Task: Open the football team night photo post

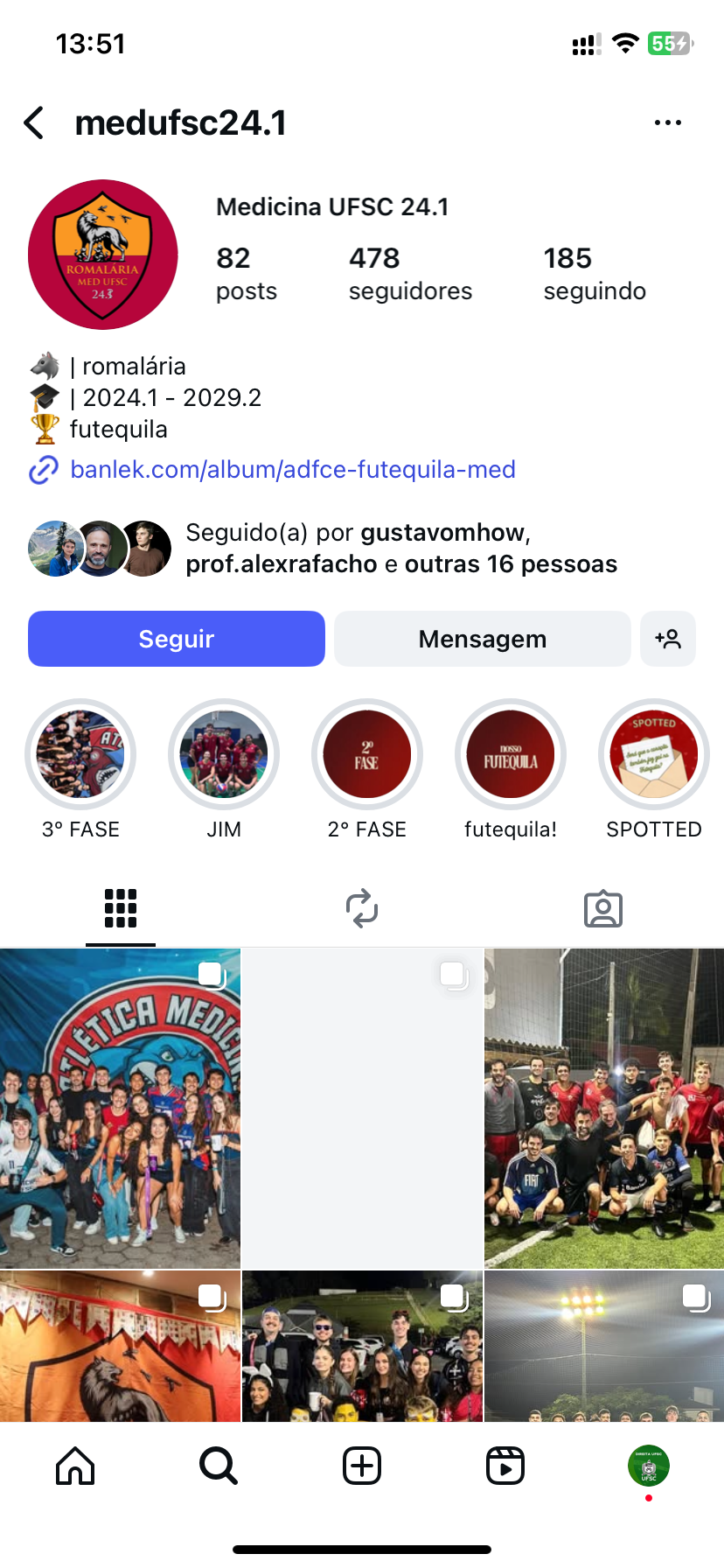Action: click(x=603, y=1108)
